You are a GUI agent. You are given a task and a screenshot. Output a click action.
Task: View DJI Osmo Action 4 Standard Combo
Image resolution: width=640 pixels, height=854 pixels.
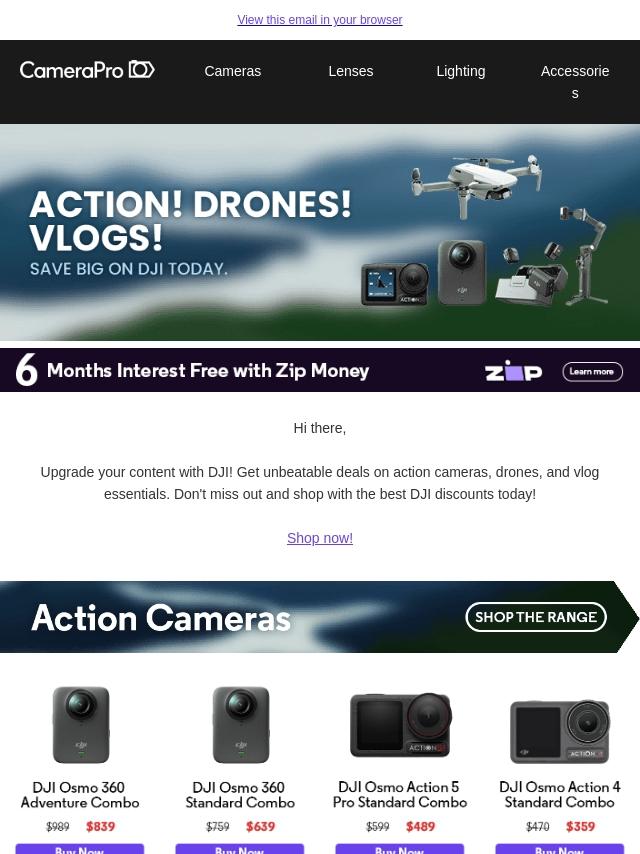pyautogui.click(x=559, y=795)
